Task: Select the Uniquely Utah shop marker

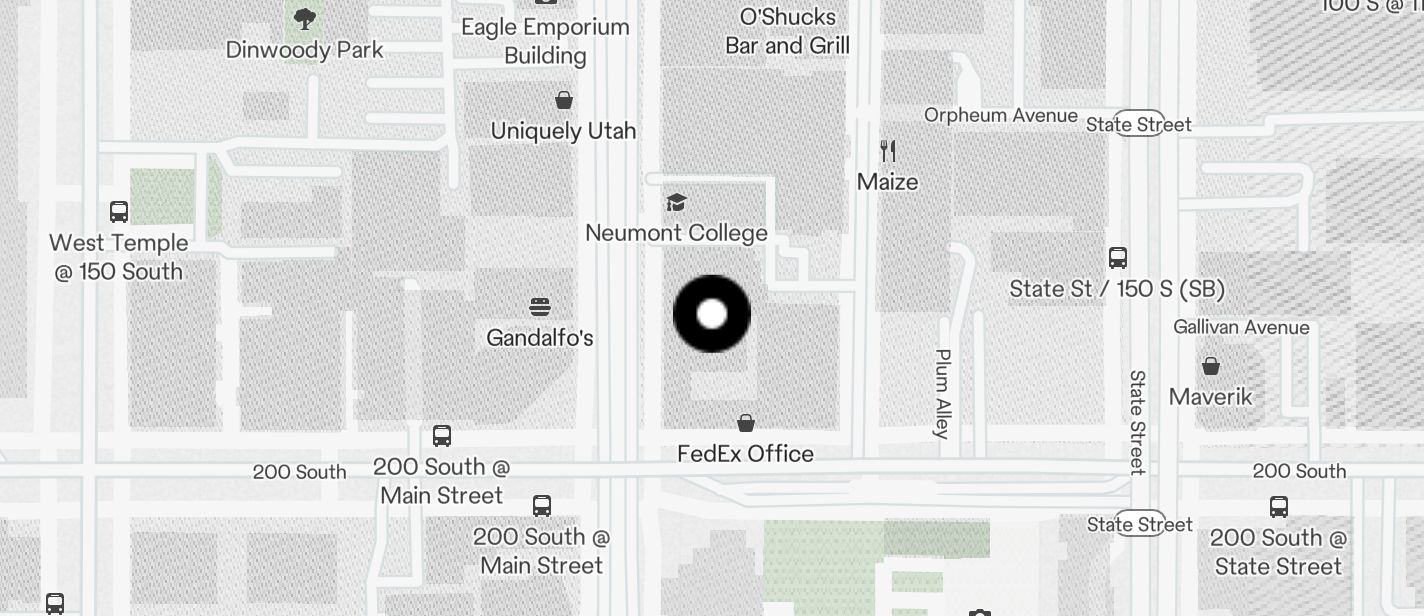Action: 564,100
